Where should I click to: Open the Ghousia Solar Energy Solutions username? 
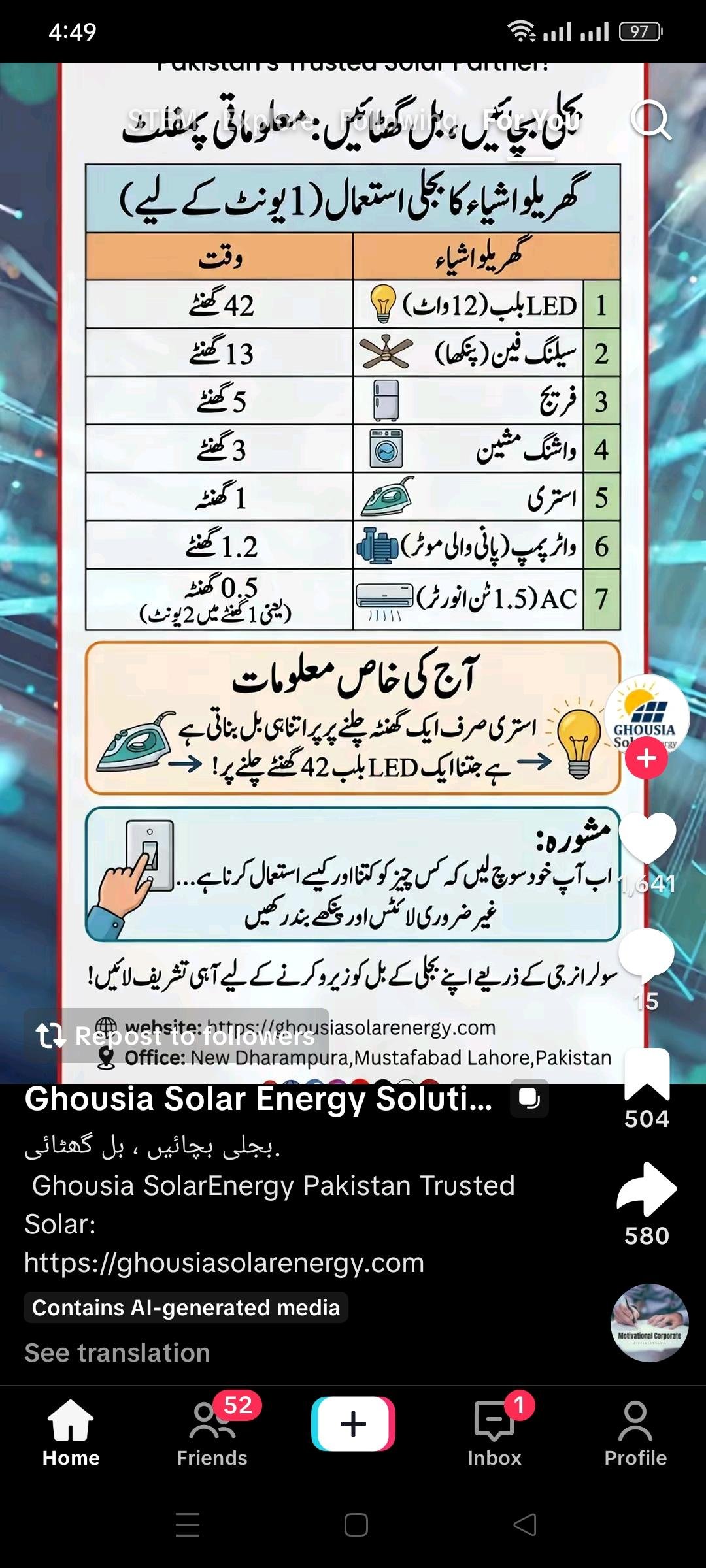tap(258, 1099)
